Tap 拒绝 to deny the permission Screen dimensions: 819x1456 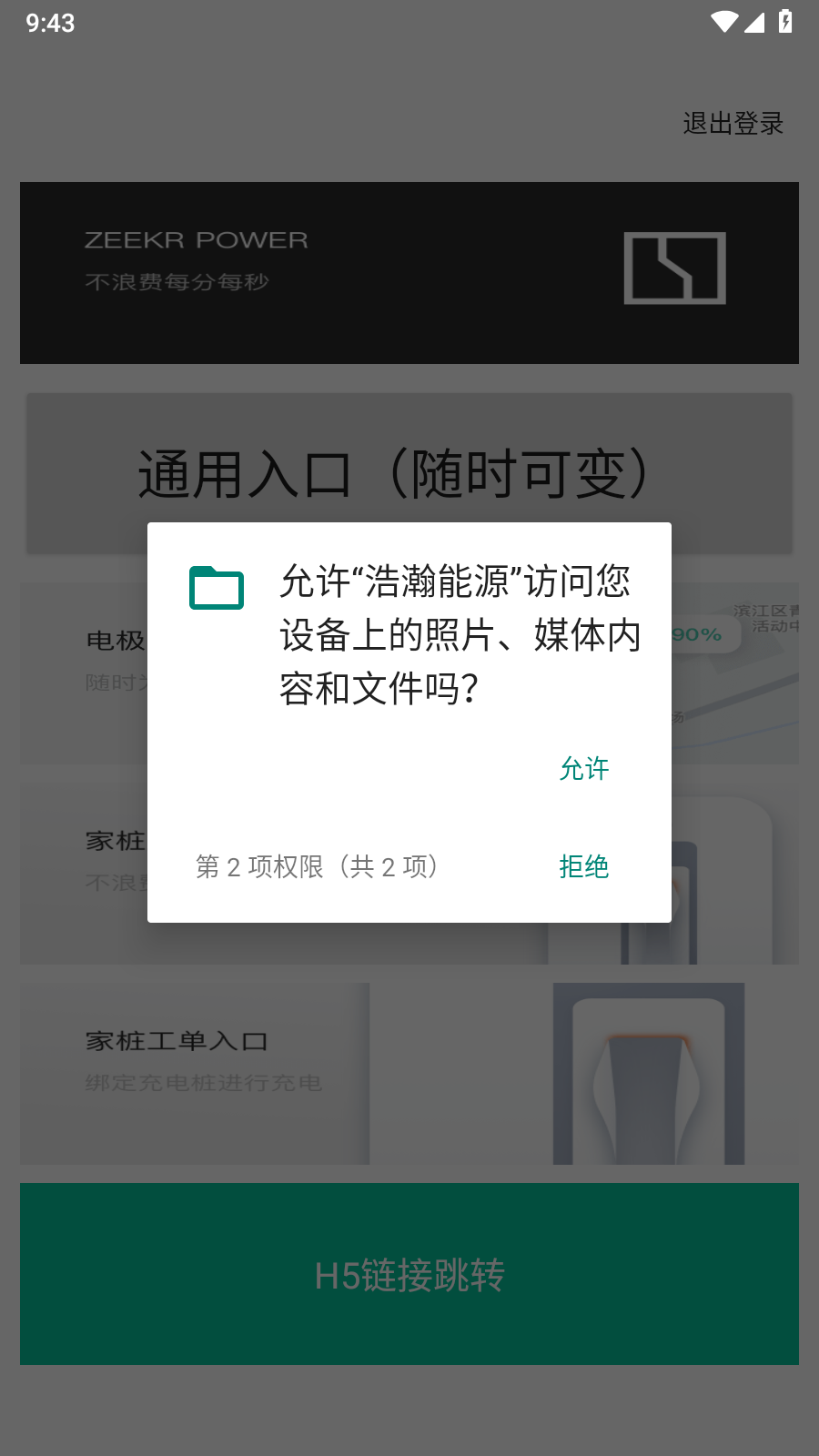coord(583,866)
